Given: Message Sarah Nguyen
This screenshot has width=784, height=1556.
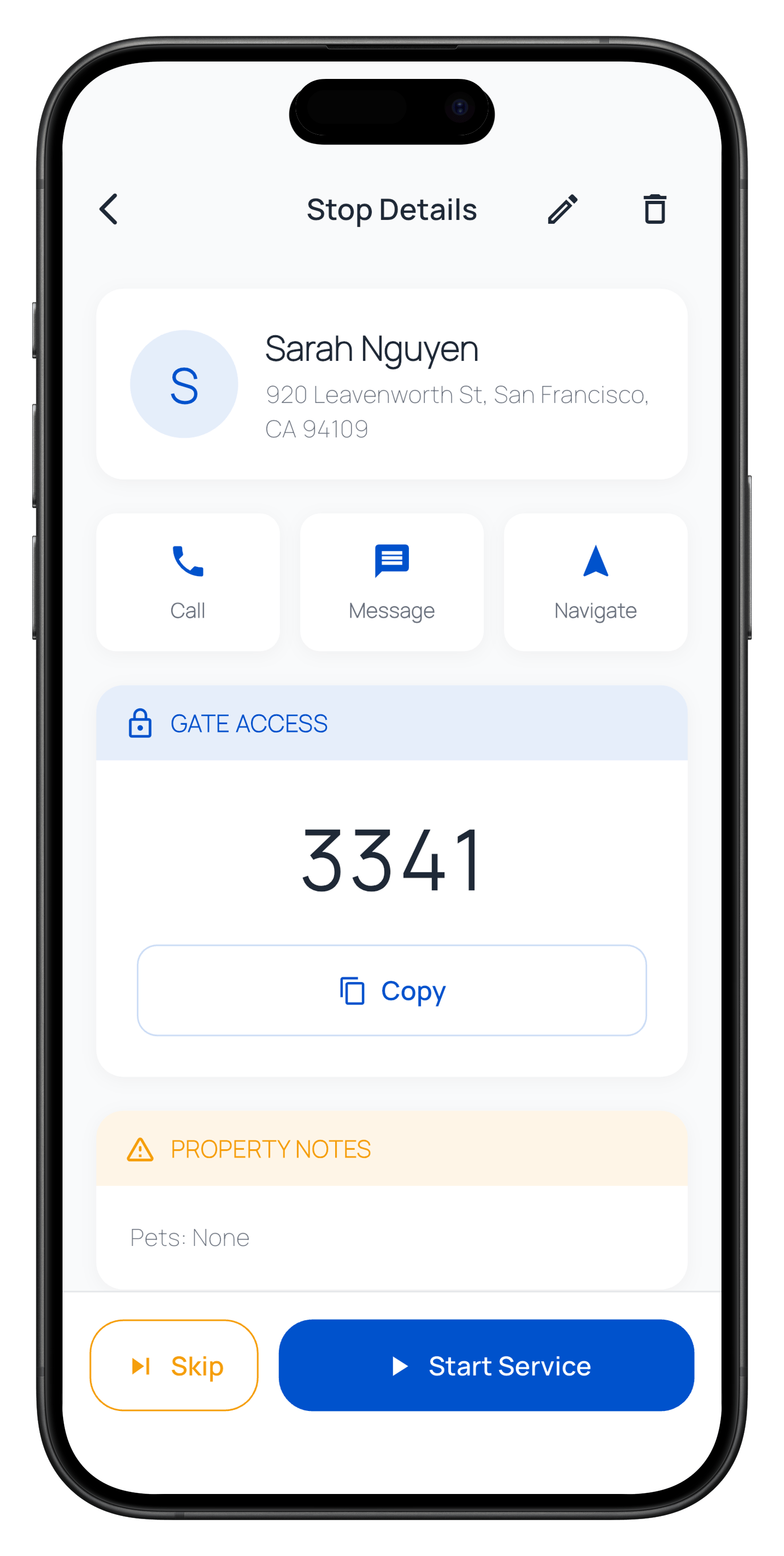Looking at the screenshot, I should tap(391, 582).
